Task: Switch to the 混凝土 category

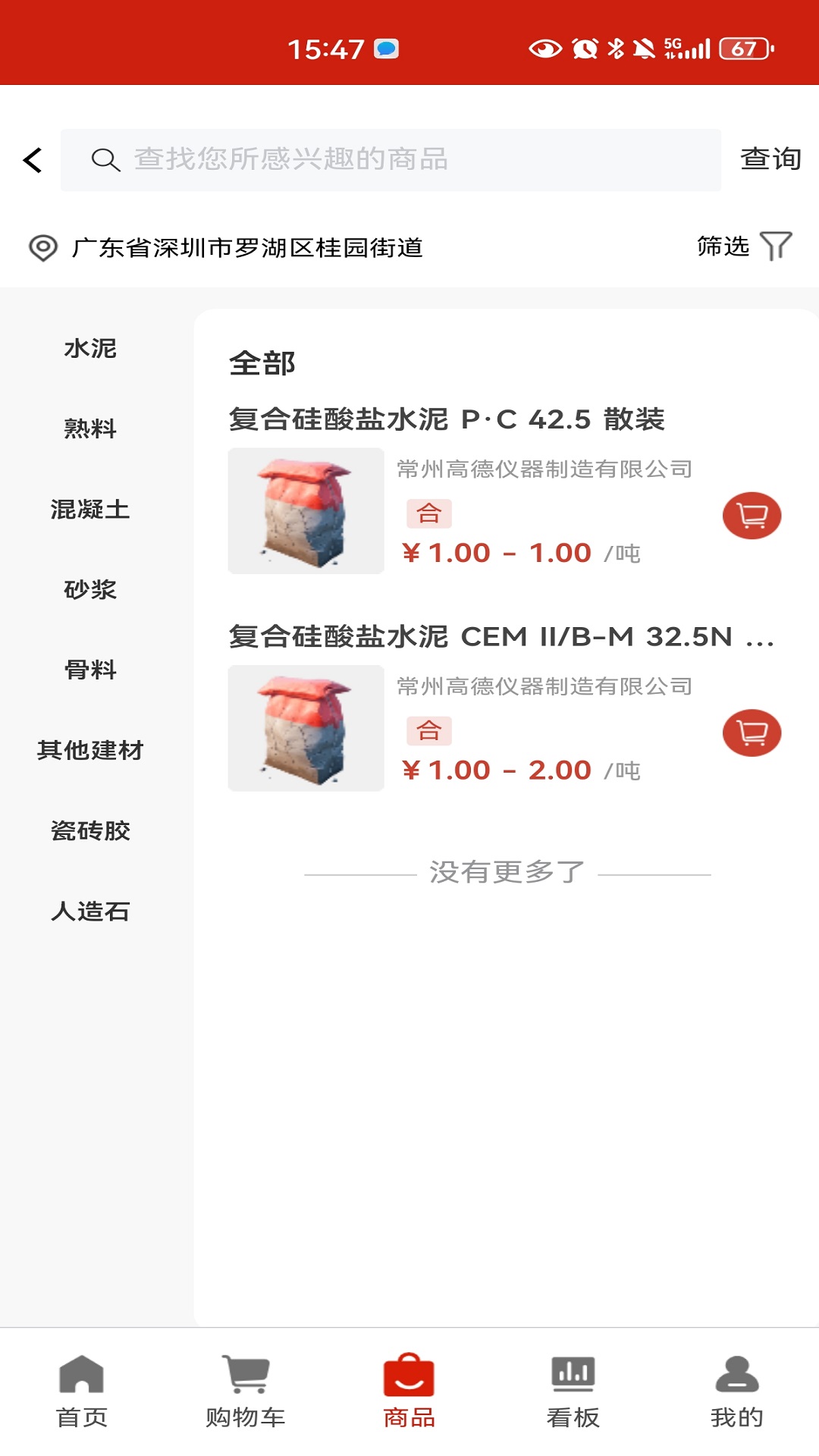Action: (x=90, y=509)
